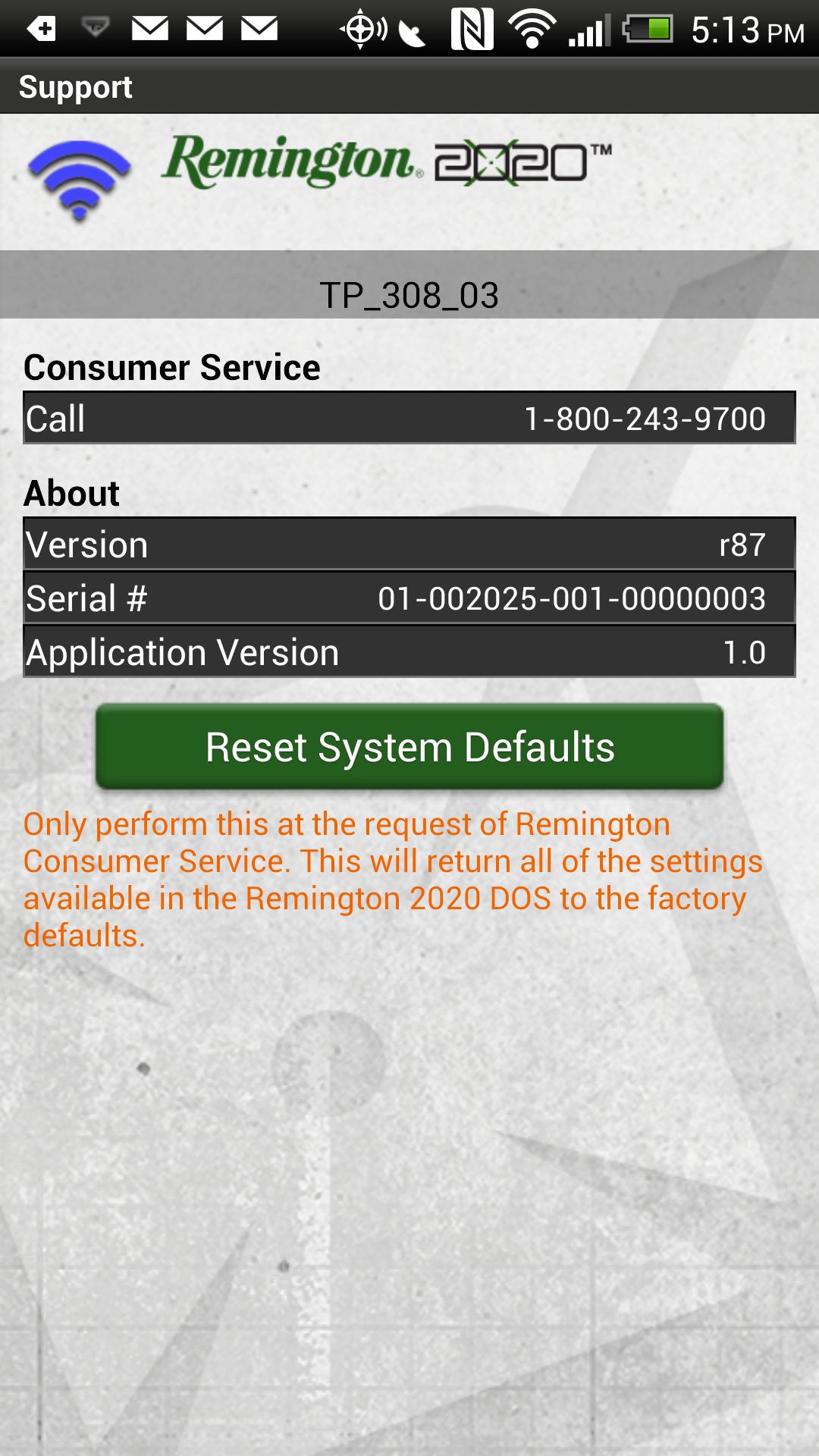Tap the Consumer Service section heading
This screenshot has width=819, height=1456.
(172, 369)
